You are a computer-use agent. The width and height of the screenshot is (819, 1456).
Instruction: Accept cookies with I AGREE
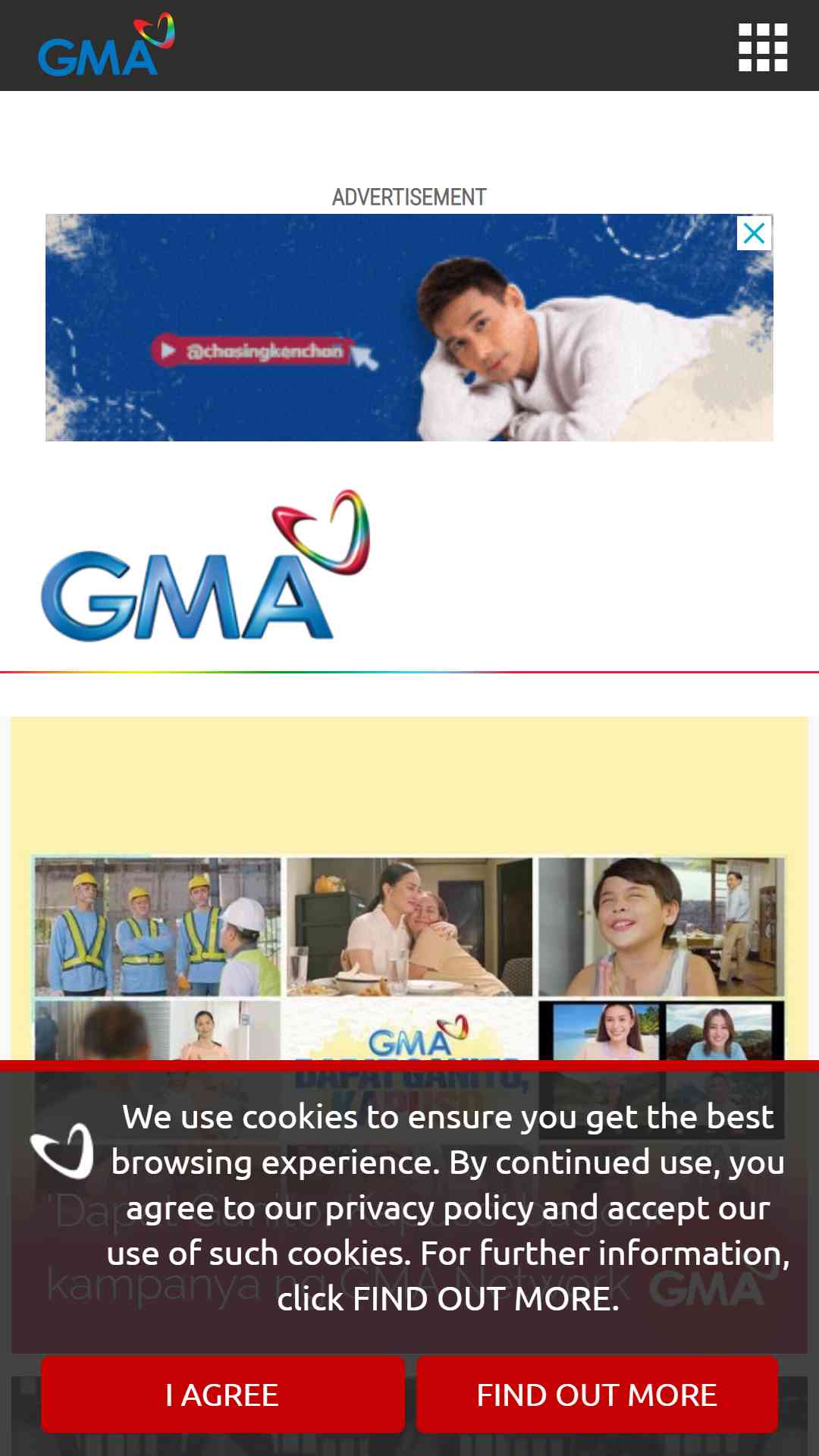point(222,1395)
